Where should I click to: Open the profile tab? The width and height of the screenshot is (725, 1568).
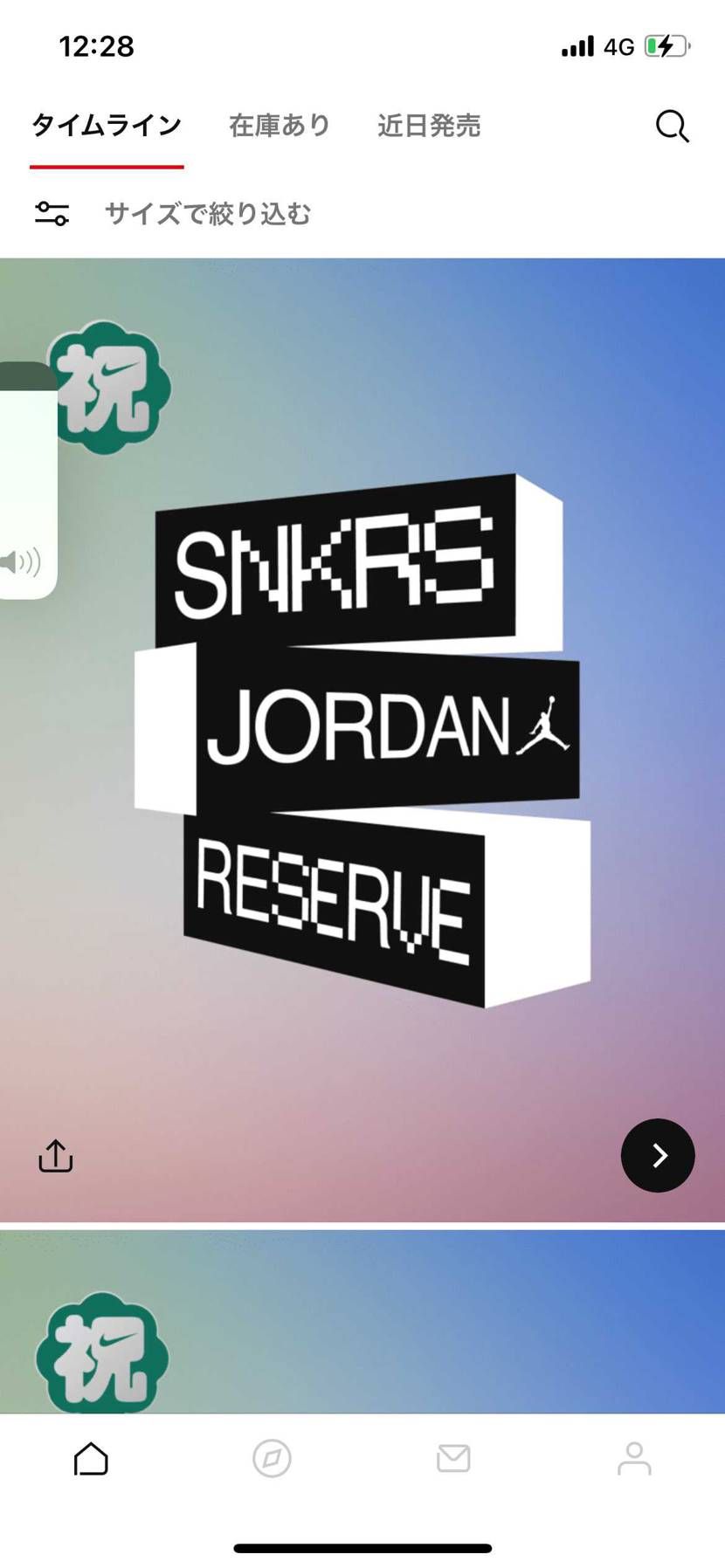click(634, 1458)
